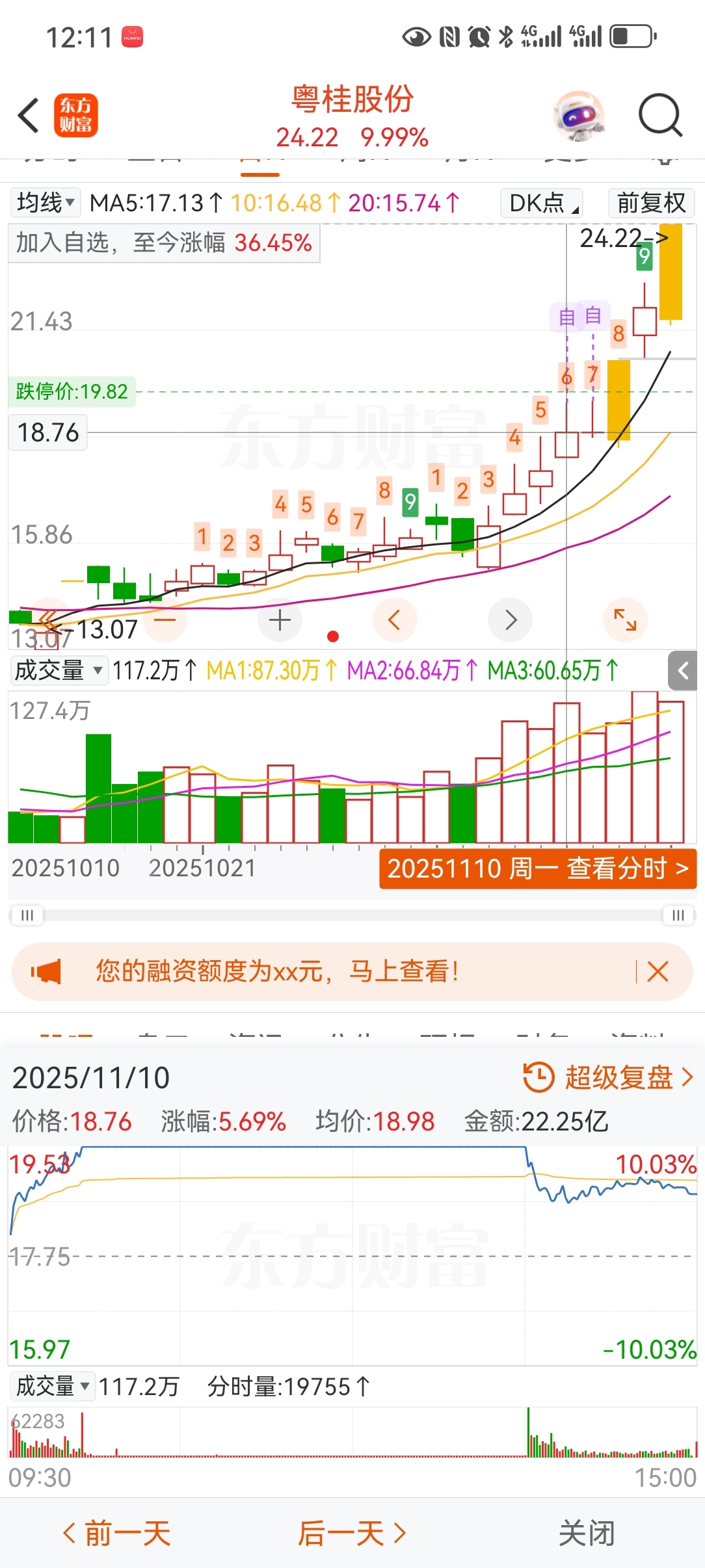Open the stock search magnifier
Screen dimensions: 705x1568
point(659,116)
